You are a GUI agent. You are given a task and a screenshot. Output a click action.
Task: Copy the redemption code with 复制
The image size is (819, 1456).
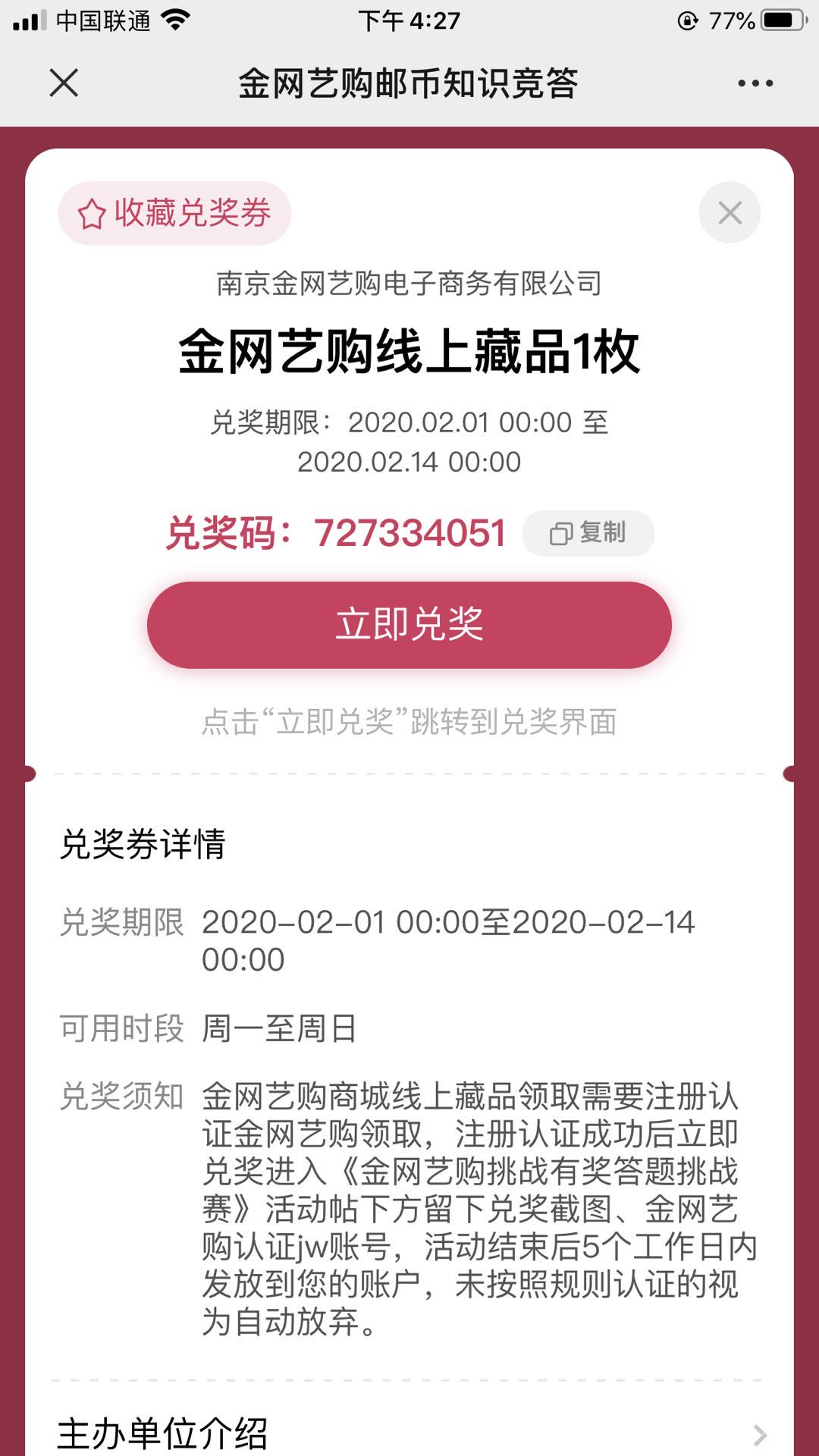[x=588, y=533]
